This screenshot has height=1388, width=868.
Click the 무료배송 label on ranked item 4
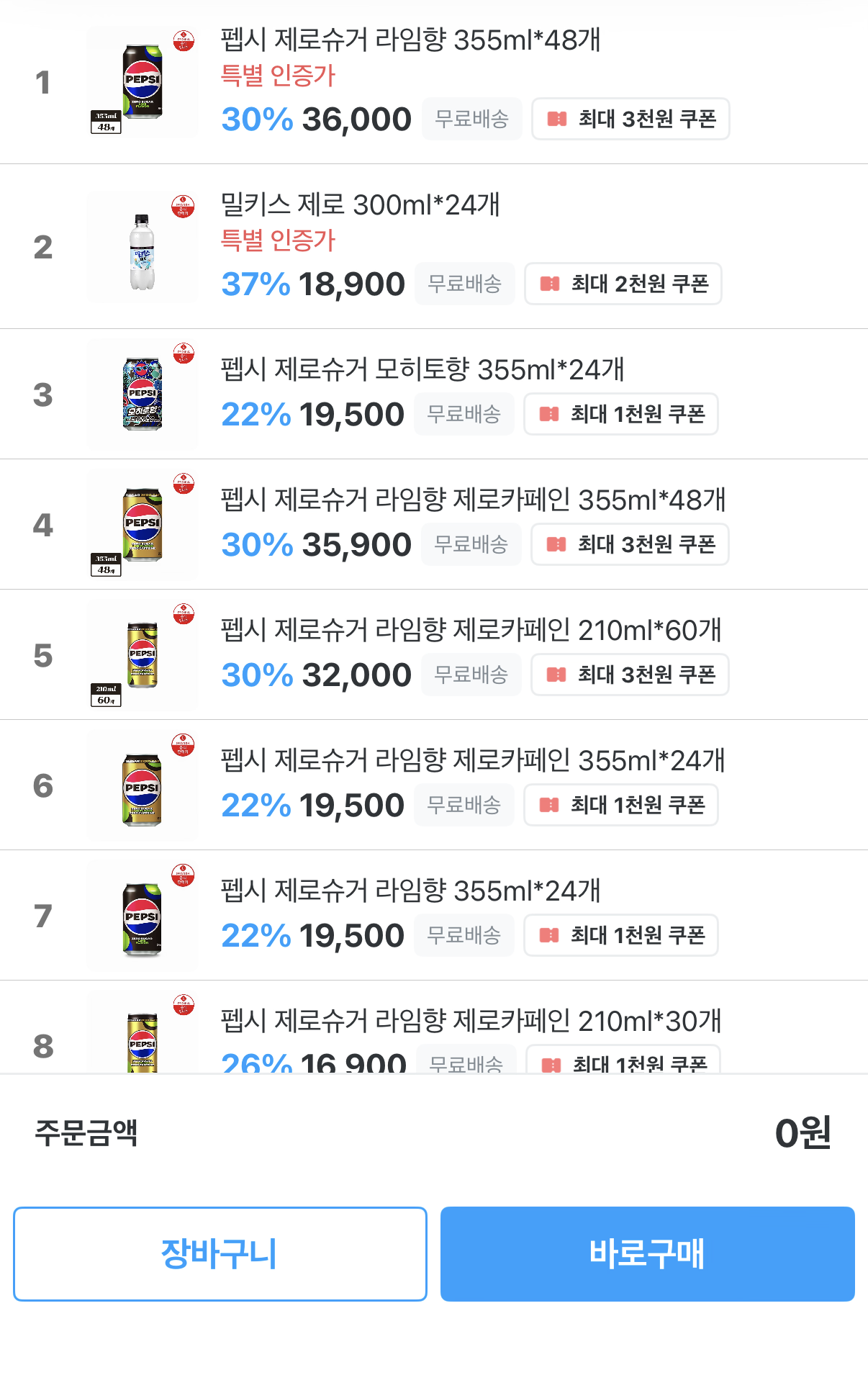(471, 544)
